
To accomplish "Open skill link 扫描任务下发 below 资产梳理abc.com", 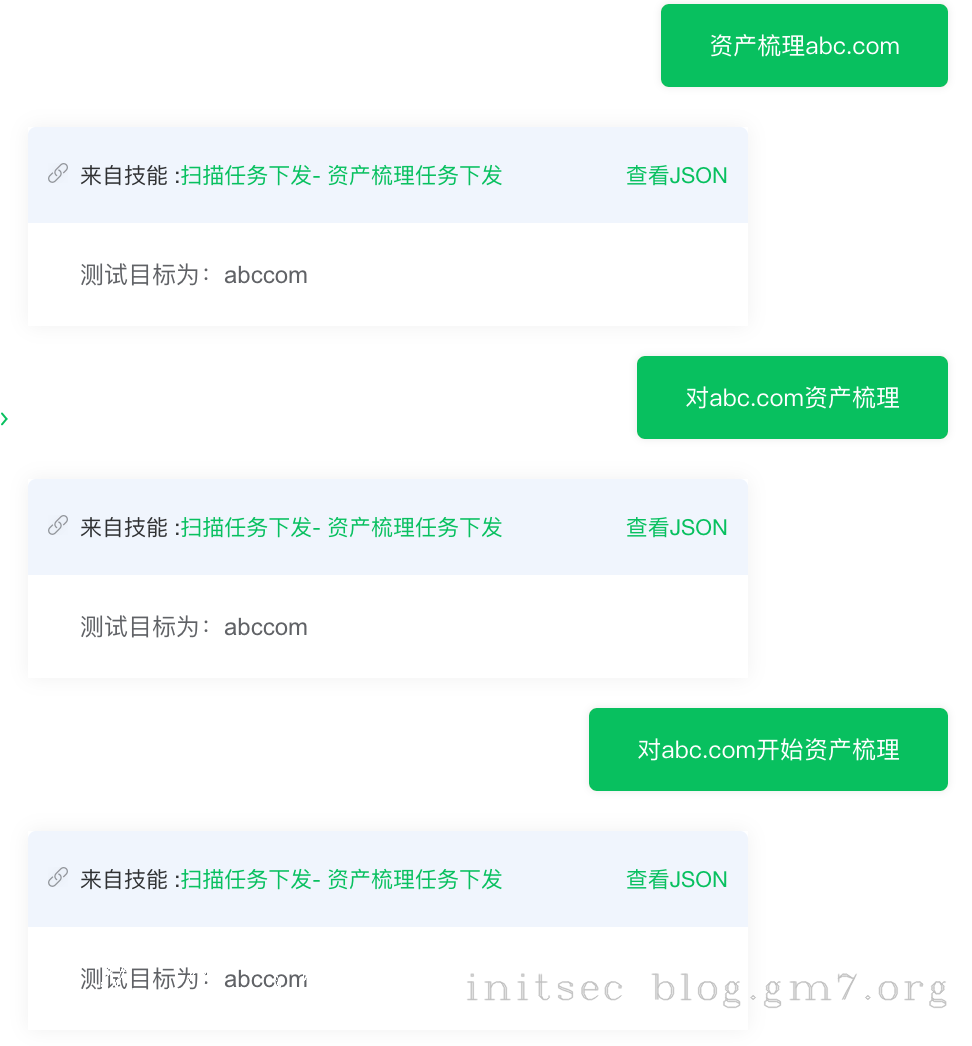I will (341, 176).
